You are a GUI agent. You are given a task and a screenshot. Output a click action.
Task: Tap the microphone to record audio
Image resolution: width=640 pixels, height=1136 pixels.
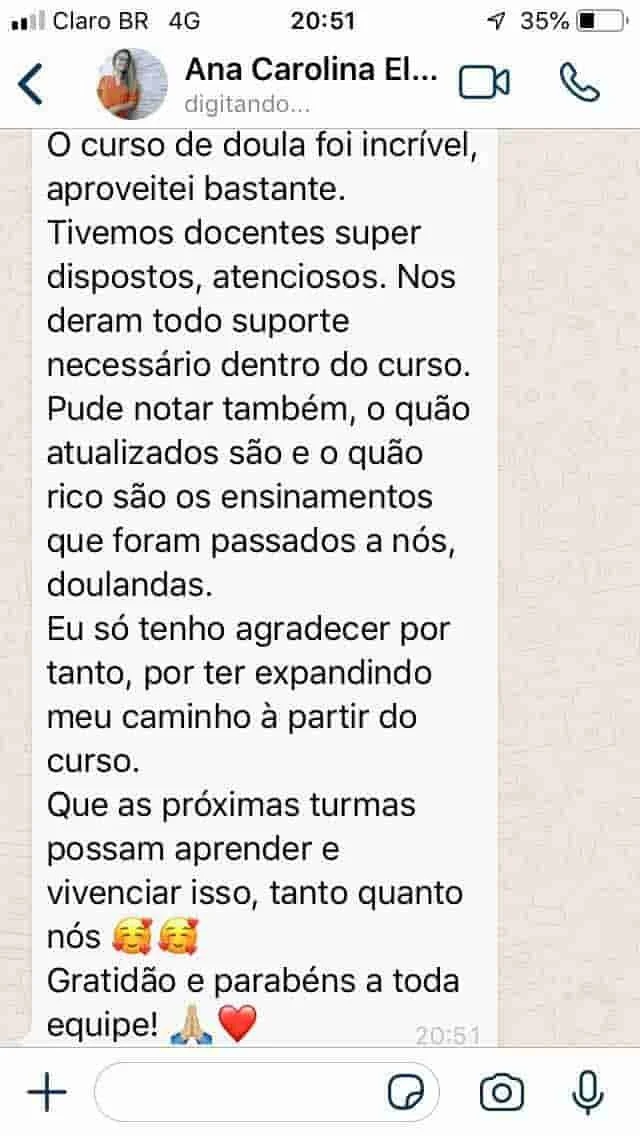pos(587,1093)
